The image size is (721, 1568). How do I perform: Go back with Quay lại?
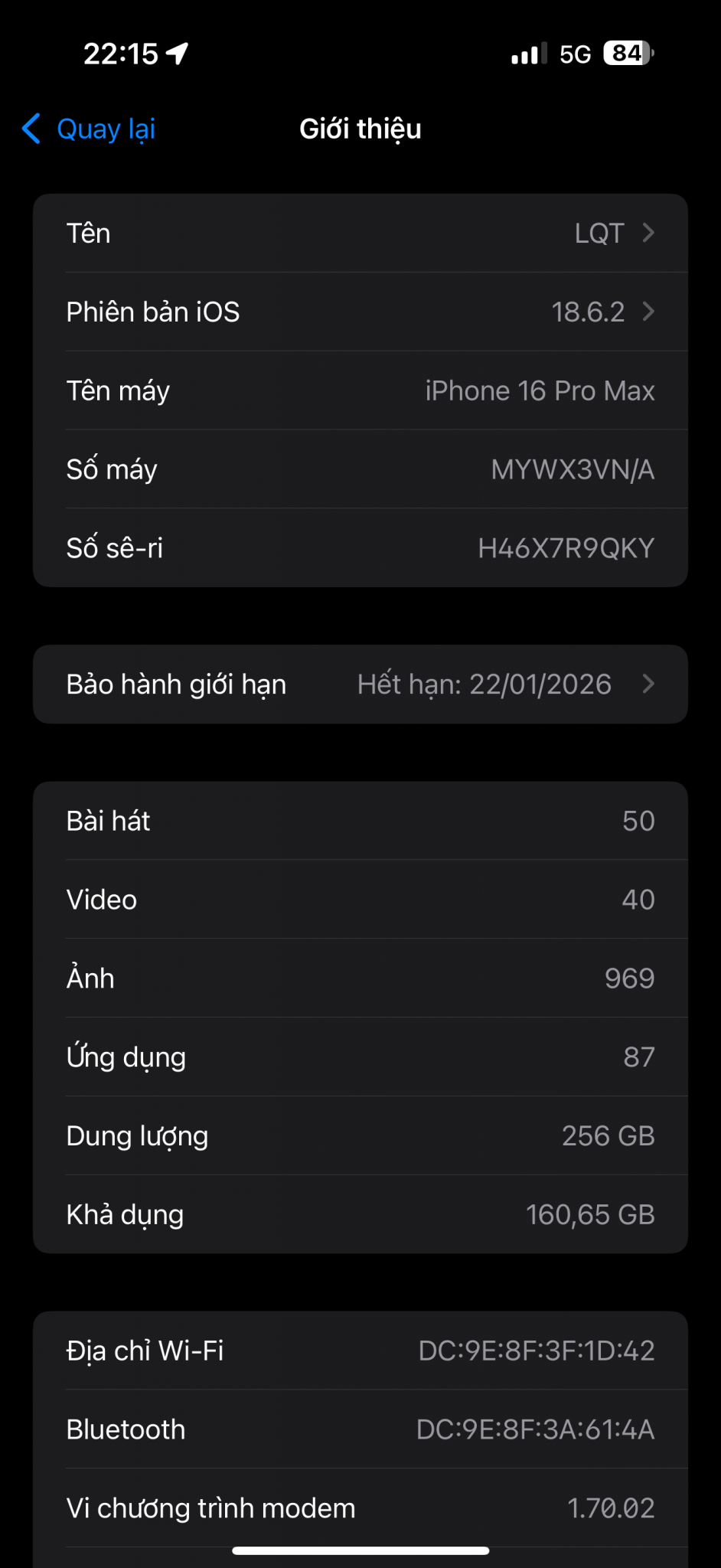(x=90, y=129)
